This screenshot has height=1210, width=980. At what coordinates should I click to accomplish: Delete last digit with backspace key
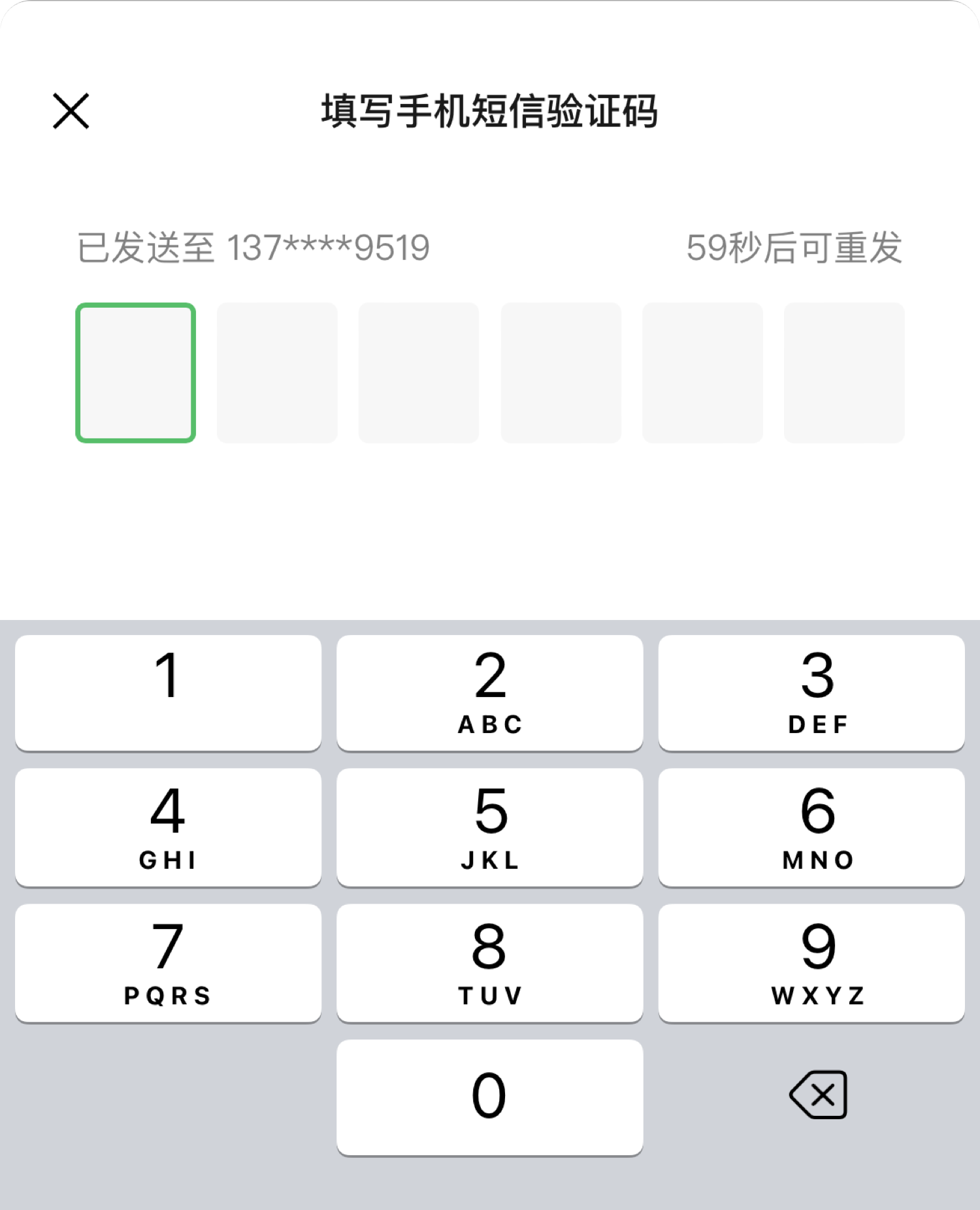818,1095
